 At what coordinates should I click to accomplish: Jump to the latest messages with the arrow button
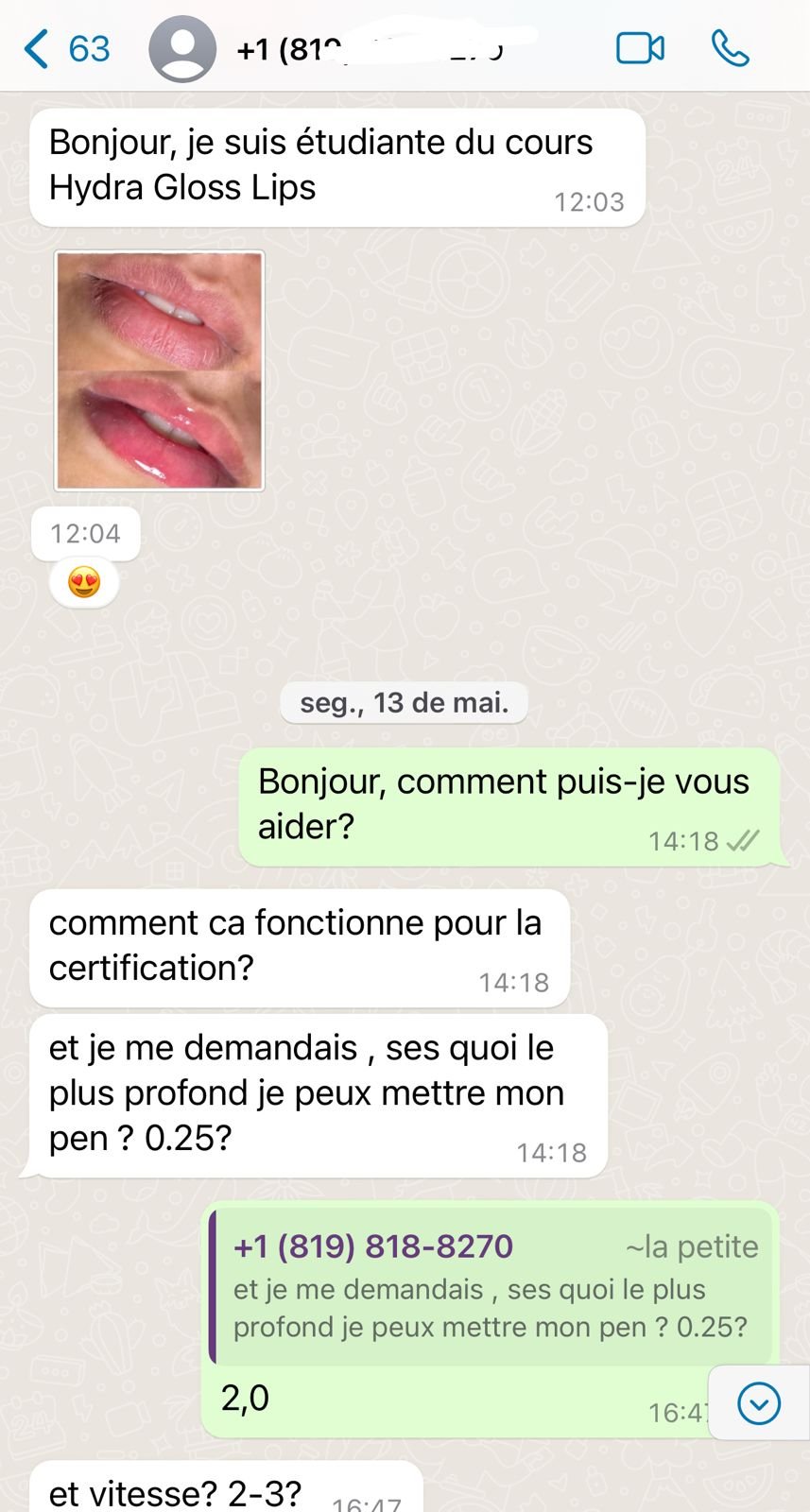[758, 1402]
